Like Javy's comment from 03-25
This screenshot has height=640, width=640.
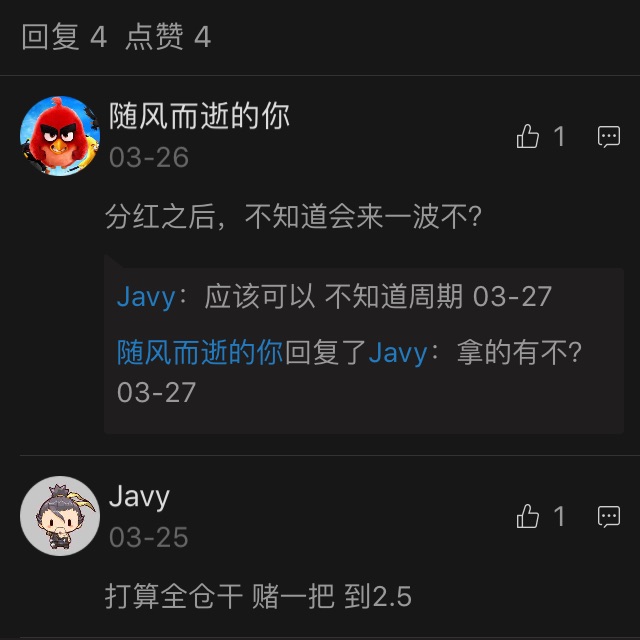[x=528, y=516]
